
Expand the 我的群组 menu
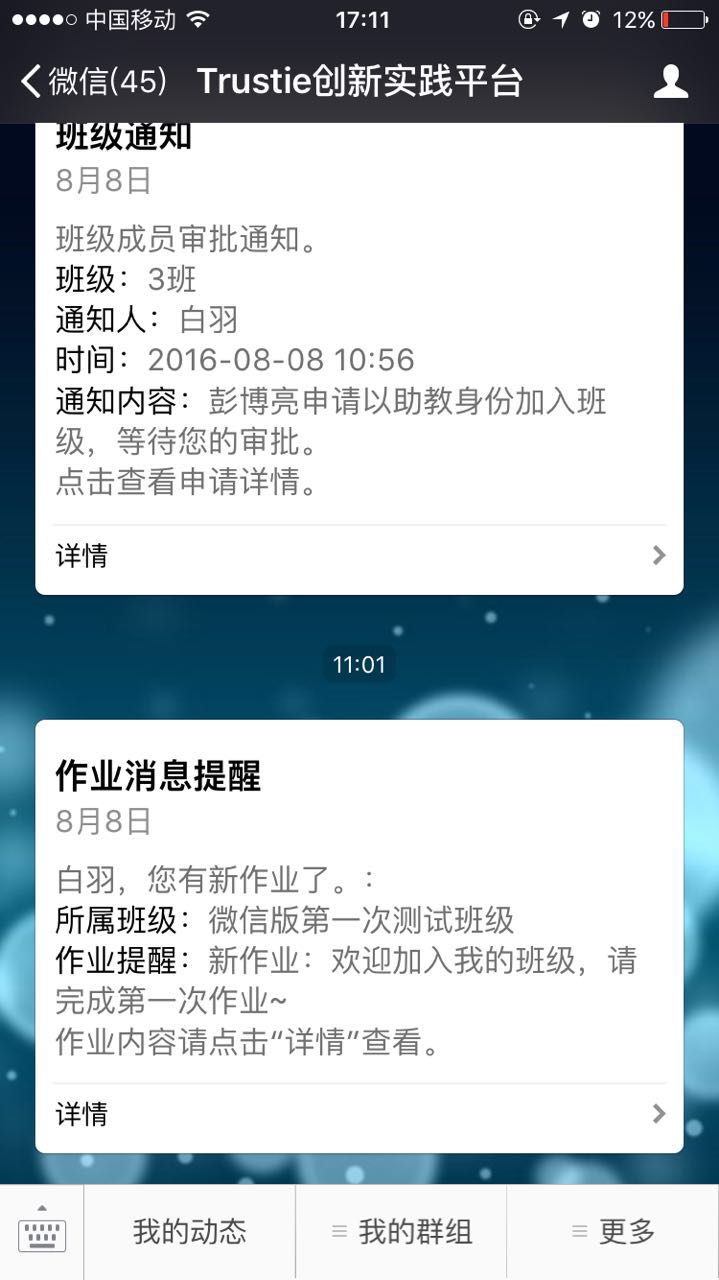[402, 1232]
